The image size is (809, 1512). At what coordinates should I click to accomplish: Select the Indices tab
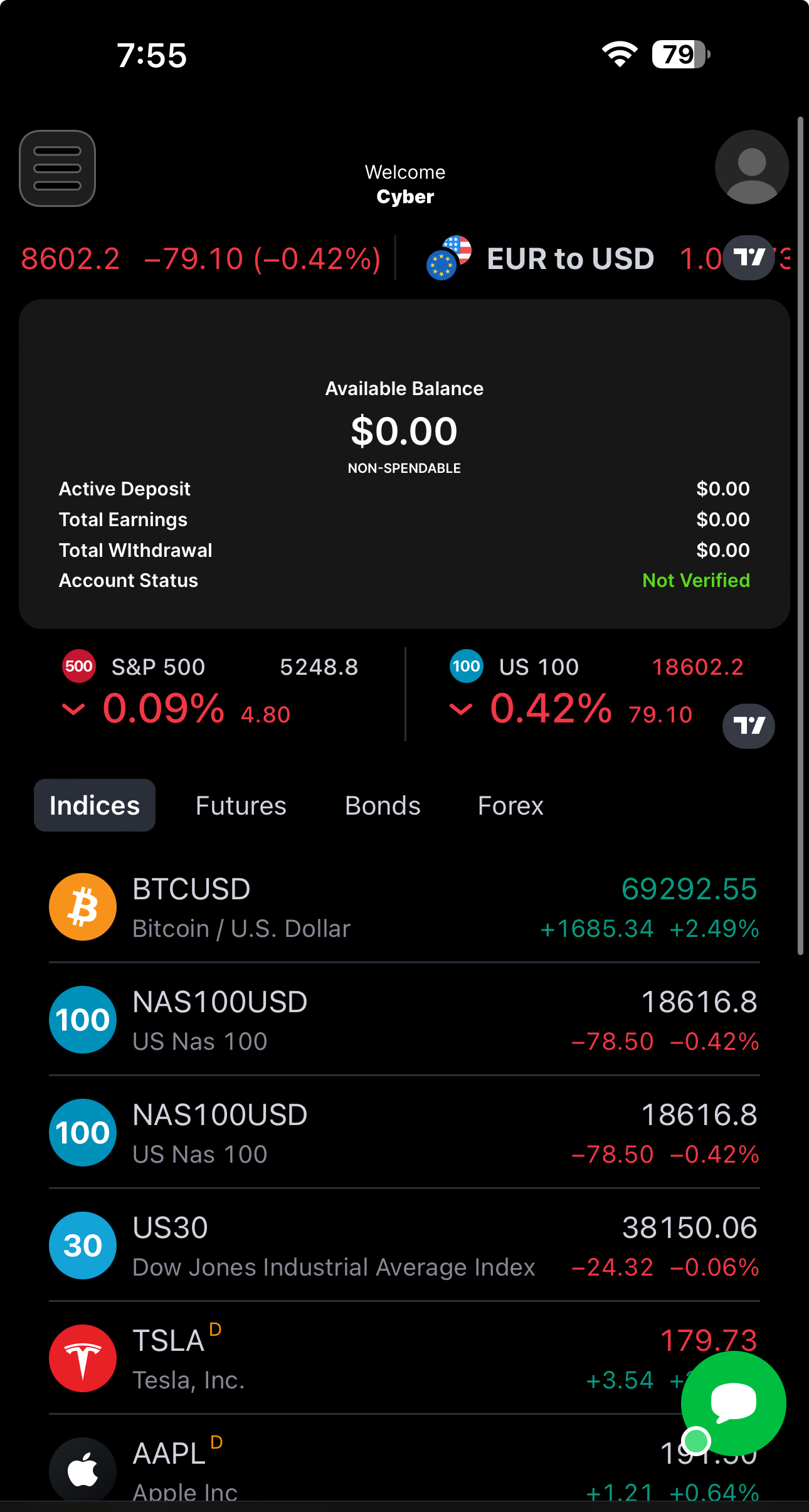[95, 805]
